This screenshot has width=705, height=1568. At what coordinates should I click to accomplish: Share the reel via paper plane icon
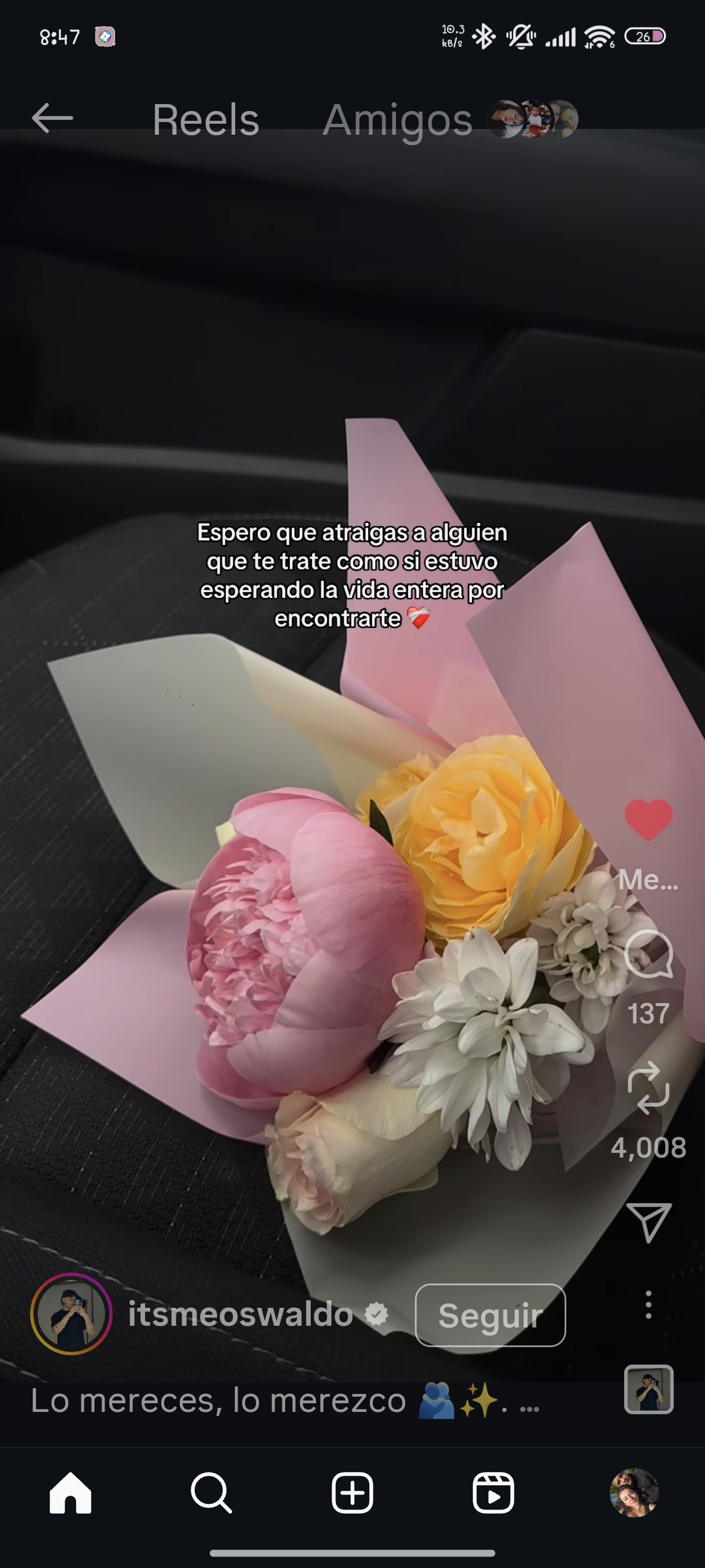(x=648, y=1221)
